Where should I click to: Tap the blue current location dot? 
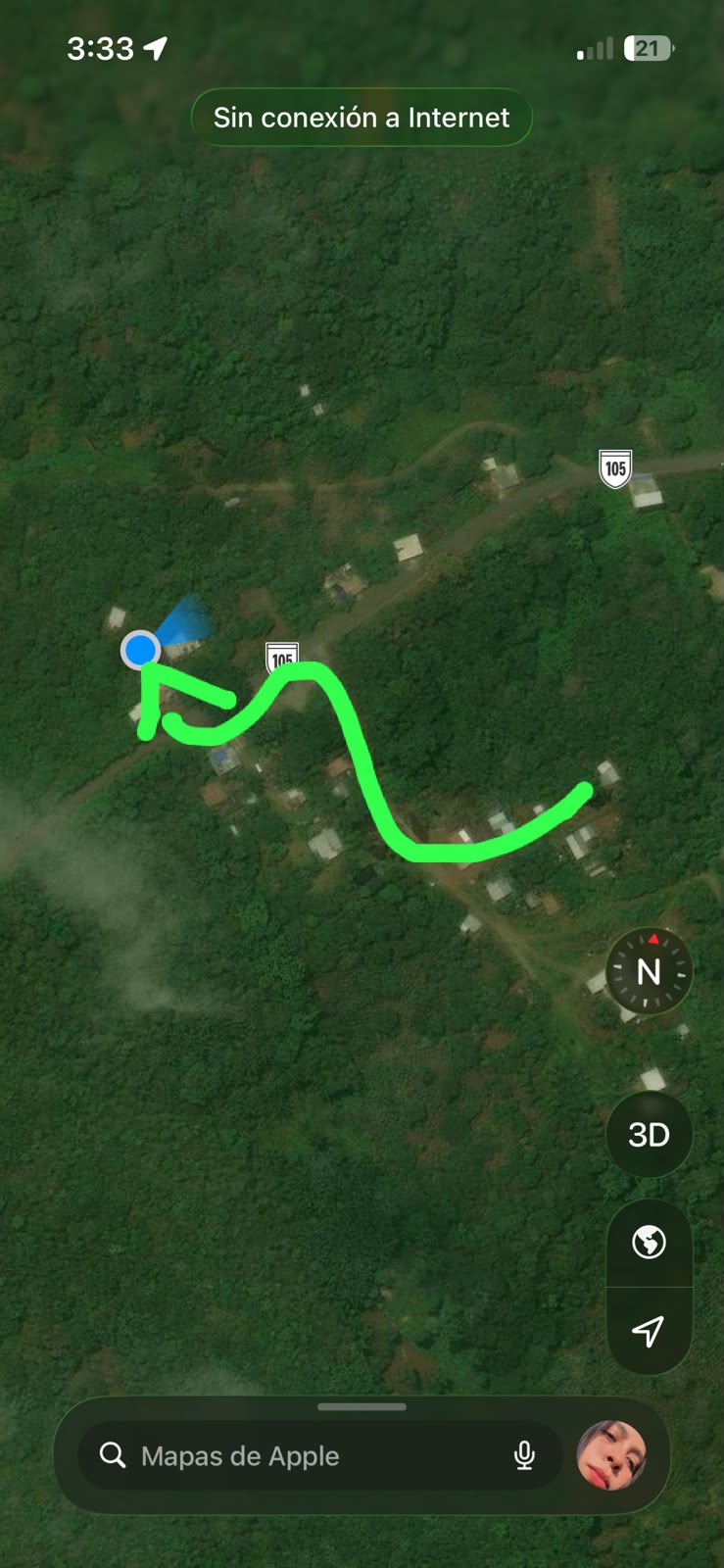[x=140, y=650]
